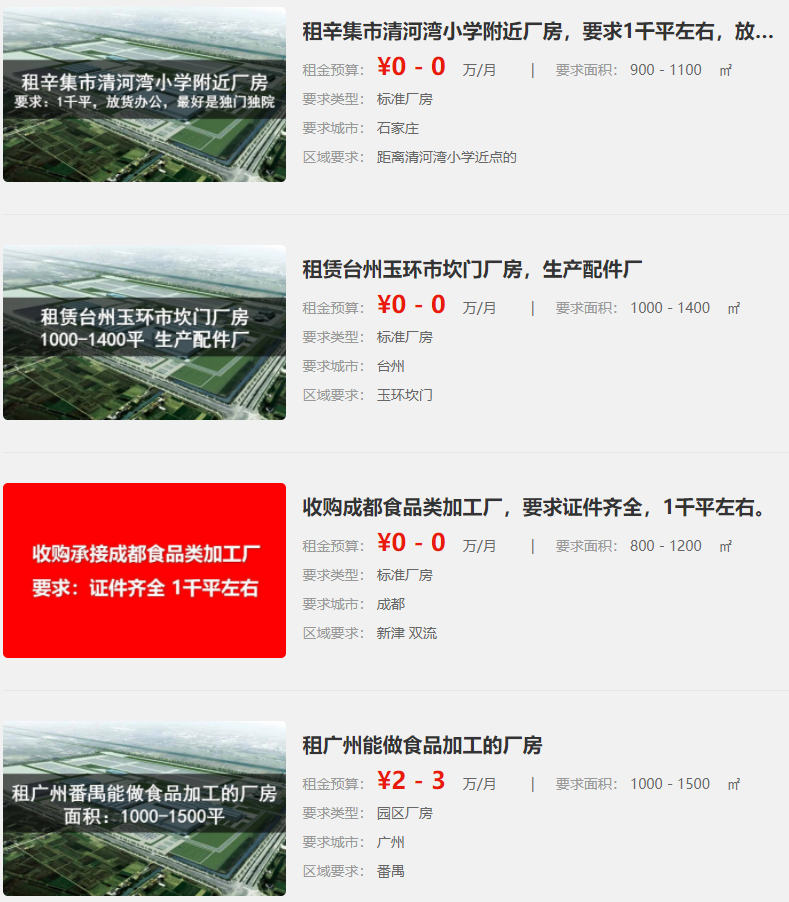Viewport: 789px width, 902px height.
Task: Open the 辛集市清河湾小学附近厂房 listing title
Action: tap(538, 32)
